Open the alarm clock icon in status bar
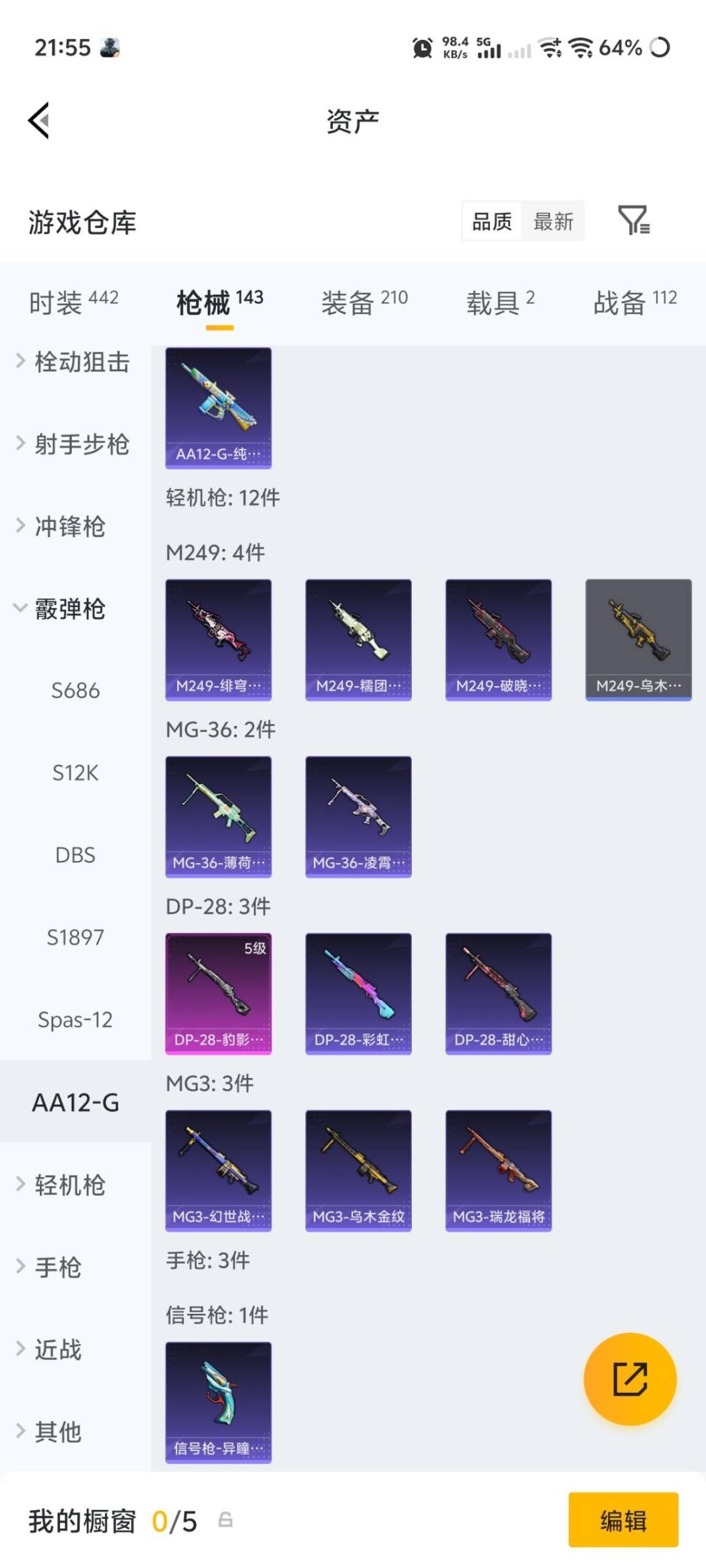This screenshot has width=706, height=1568. coord(422,48)
